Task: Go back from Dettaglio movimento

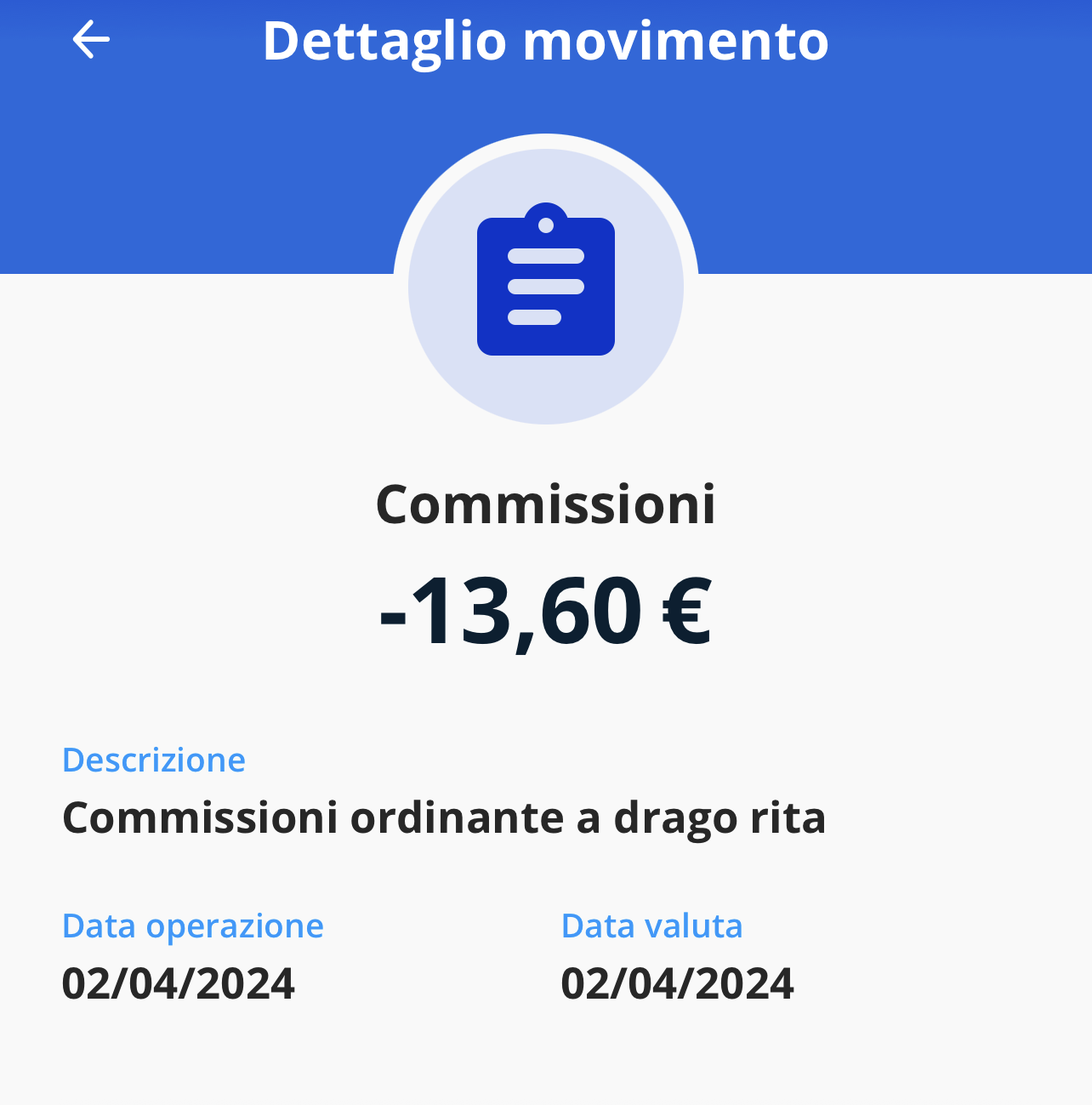Action: tap(91, 40)
